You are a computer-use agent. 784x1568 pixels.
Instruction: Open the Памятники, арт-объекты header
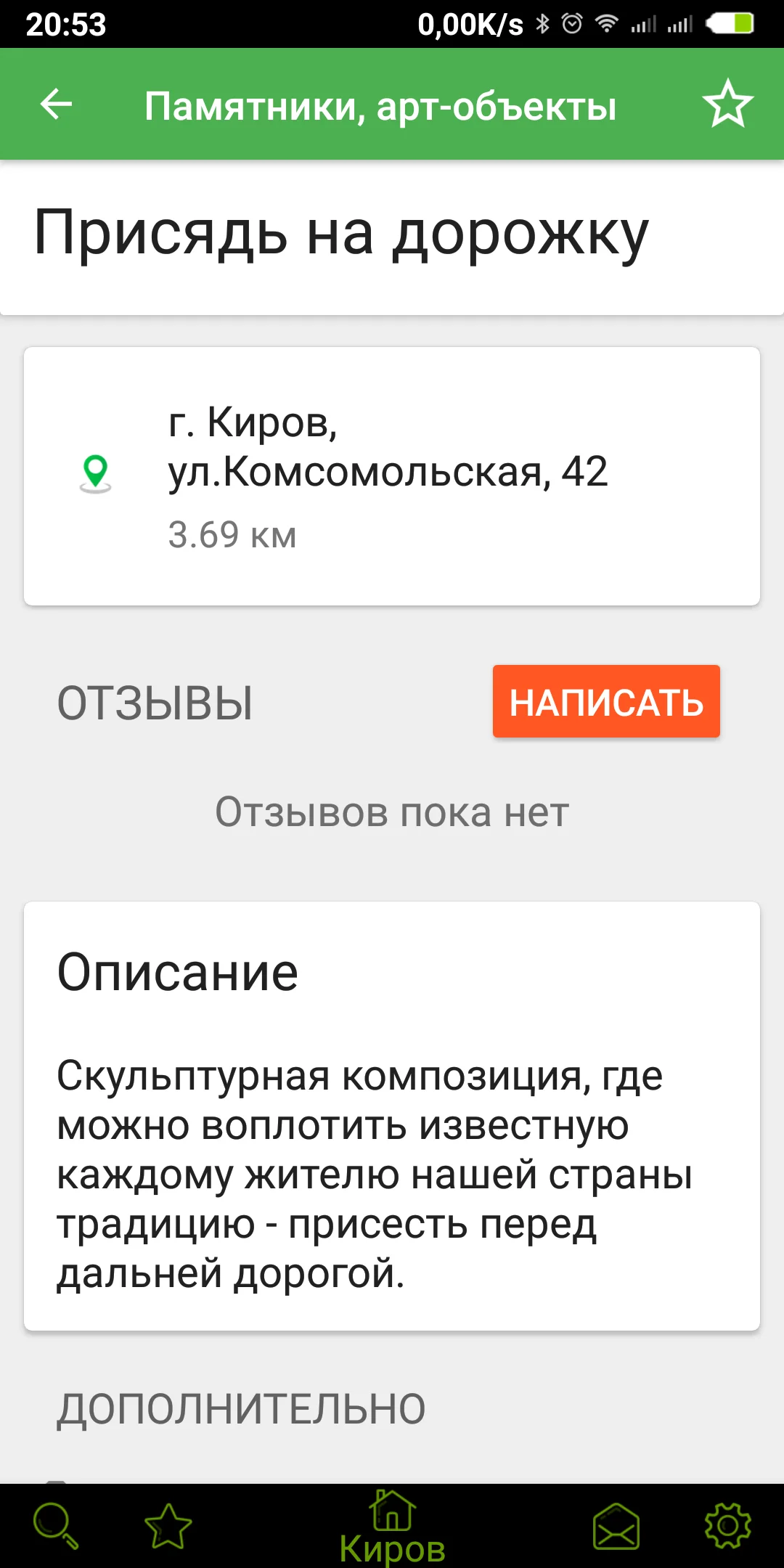point(380,106)
